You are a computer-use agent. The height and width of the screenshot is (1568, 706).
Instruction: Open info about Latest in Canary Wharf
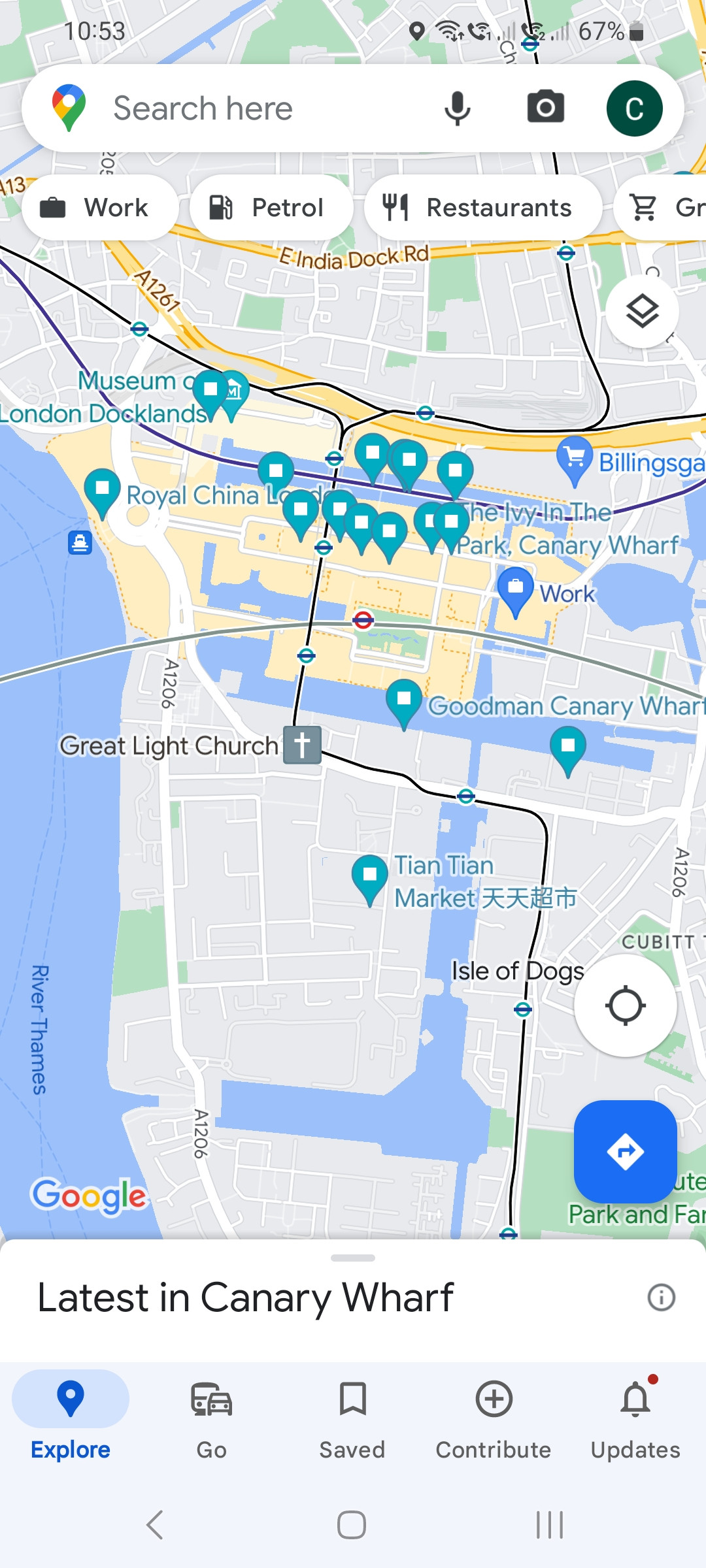pyautogui.click(x=661, y=1297)
